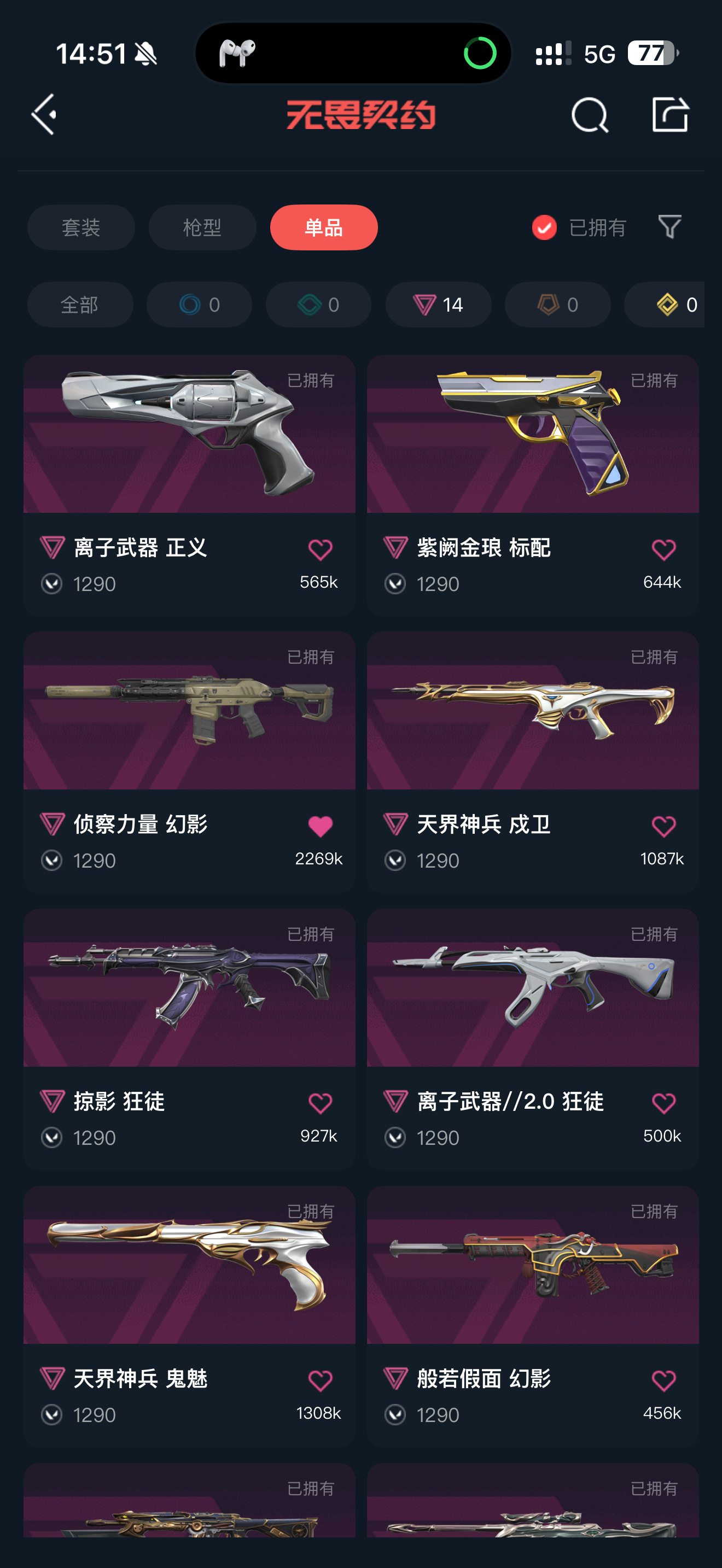Open the 离子武器 正义 skin card
Screen dimensions: 722x1568
189,485
